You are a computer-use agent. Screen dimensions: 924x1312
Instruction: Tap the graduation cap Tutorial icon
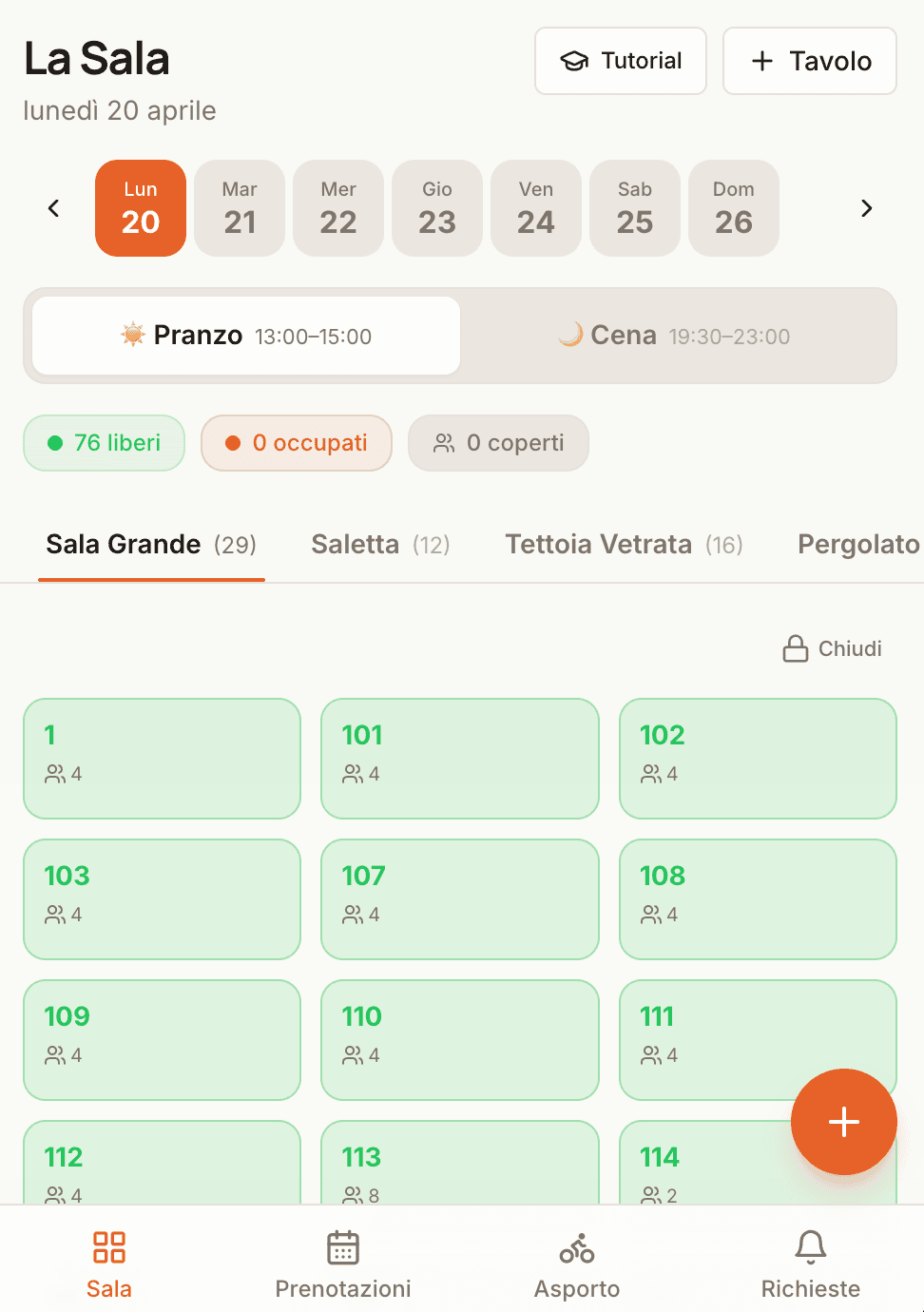pyautogui.click(x=572, y=60)
